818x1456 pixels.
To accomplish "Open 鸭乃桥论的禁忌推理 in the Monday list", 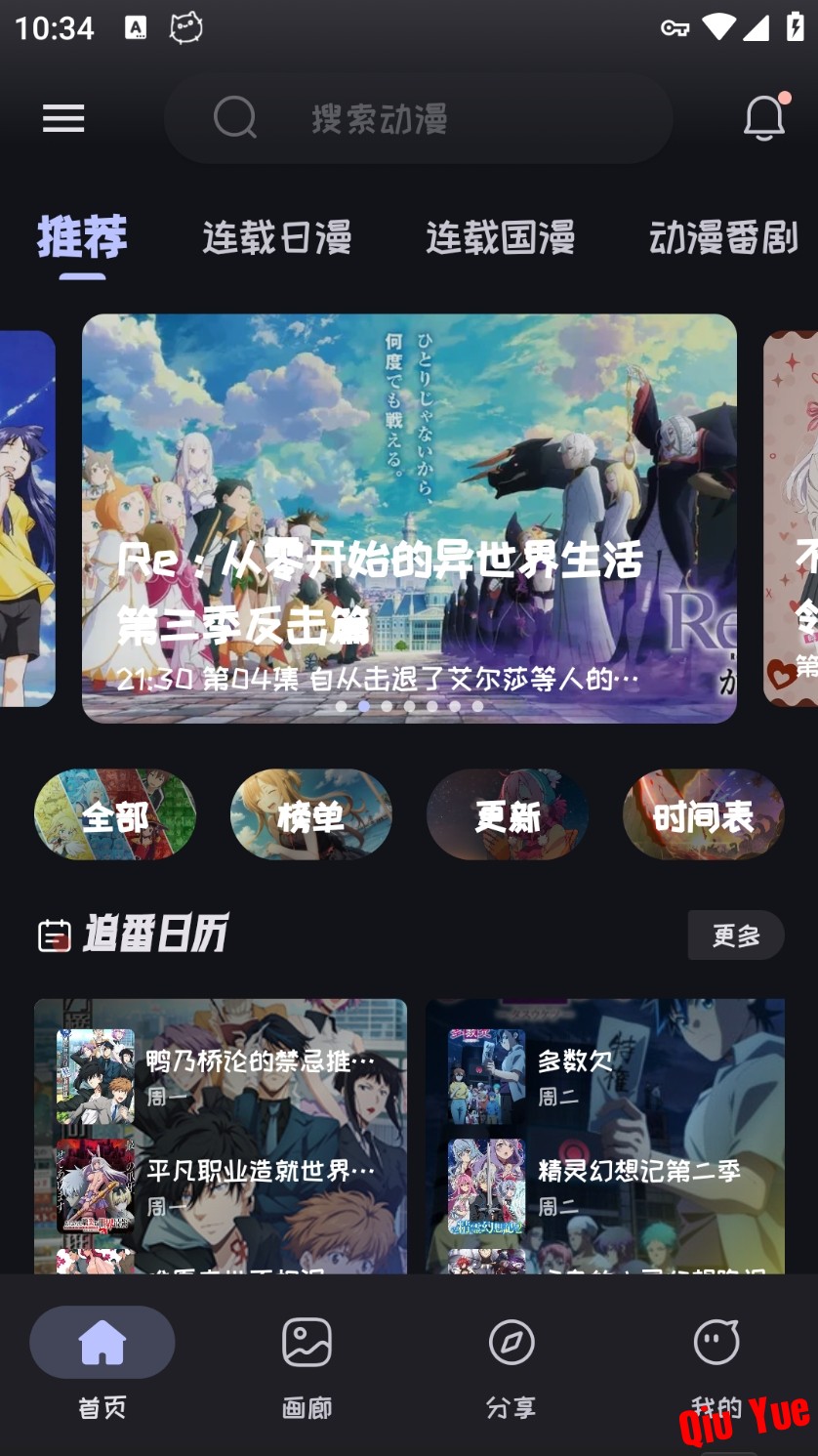I will tap(220, 1075).
